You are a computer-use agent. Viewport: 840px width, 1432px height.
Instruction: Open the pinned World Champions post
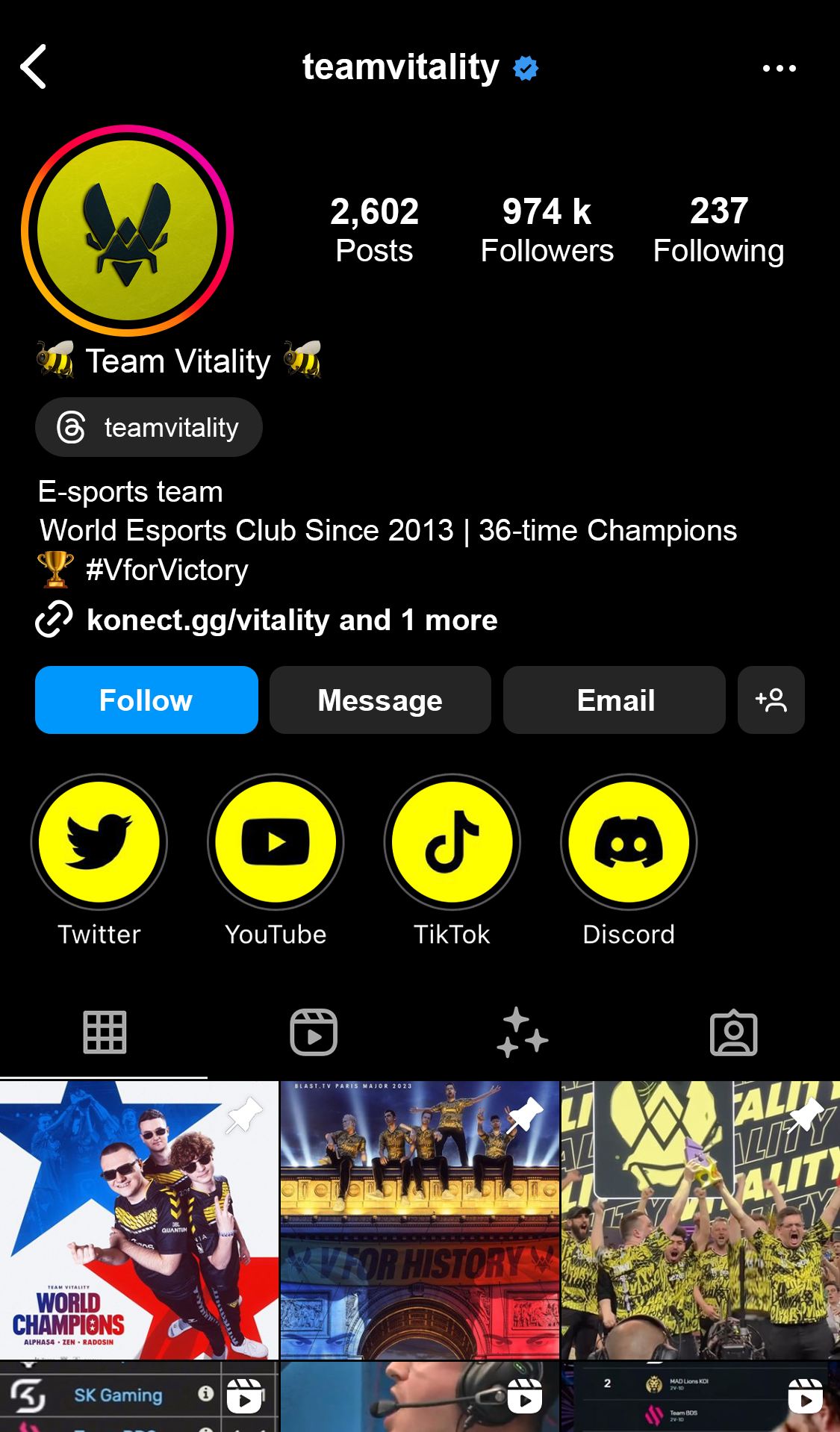point(139,1220)
